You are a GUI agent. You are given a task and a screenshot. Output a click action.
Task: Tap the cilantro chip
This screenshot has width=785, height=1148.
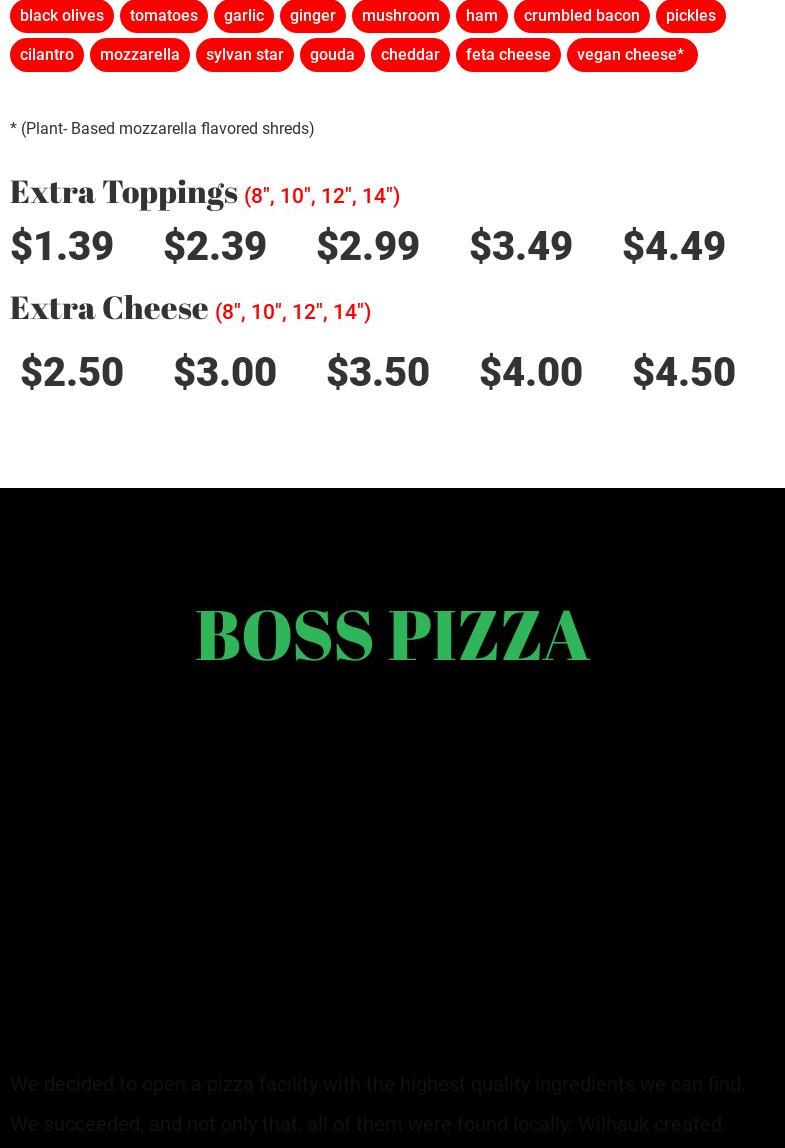(x=47, y=55)
